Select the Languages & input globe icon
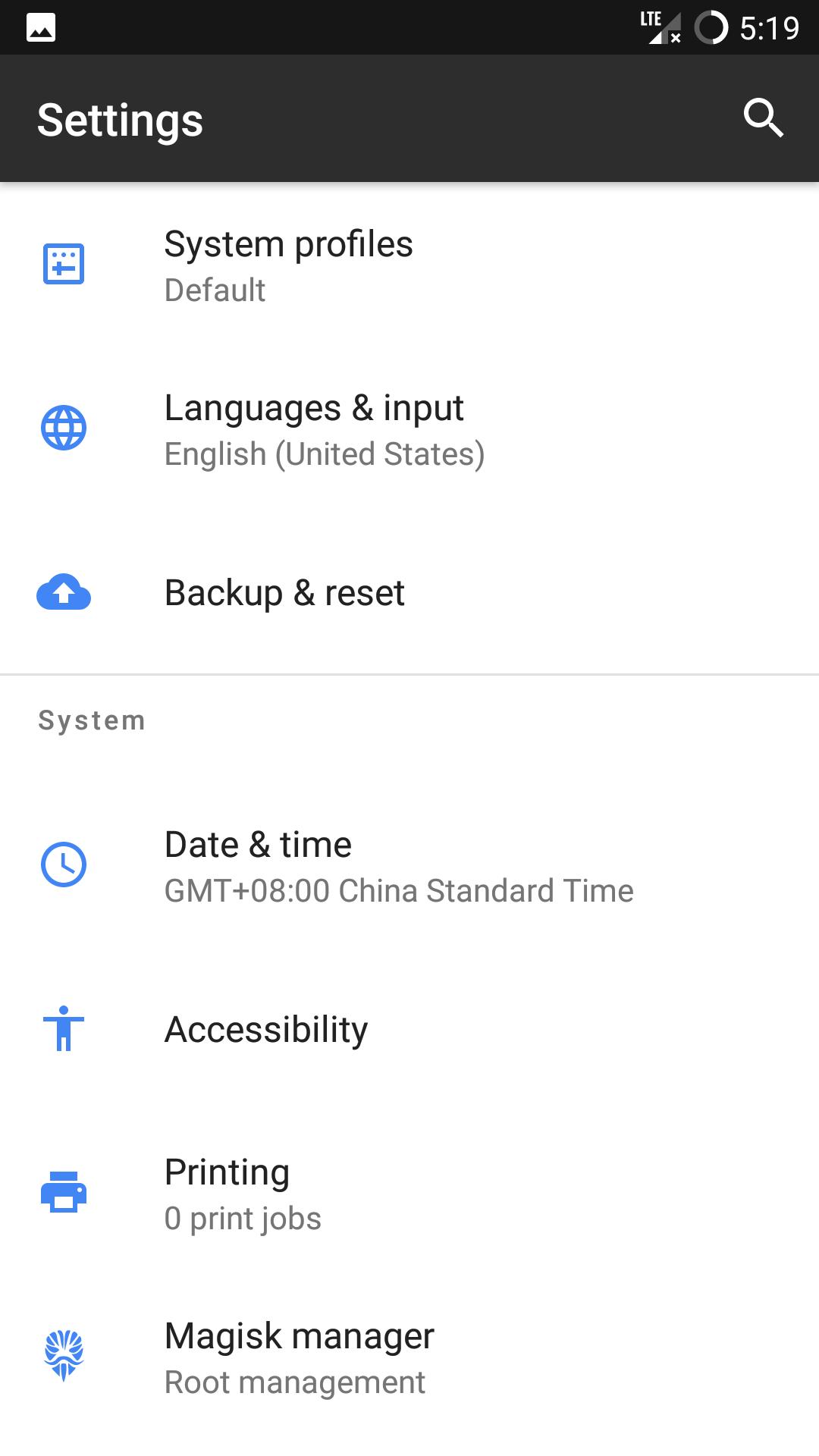819x1456 pixels. coord(64,428)
